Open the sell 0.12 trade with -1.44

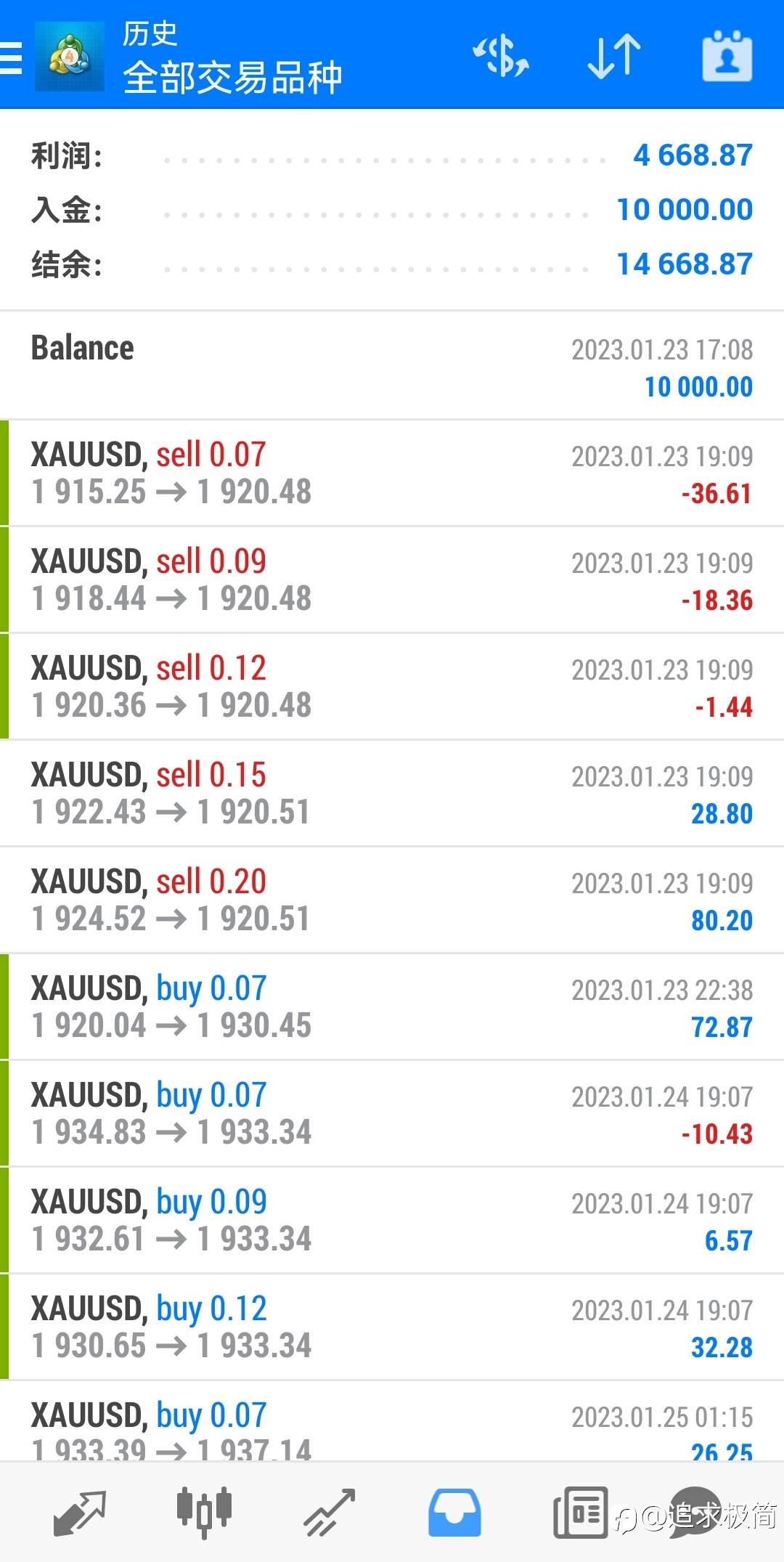click(392, 686)
